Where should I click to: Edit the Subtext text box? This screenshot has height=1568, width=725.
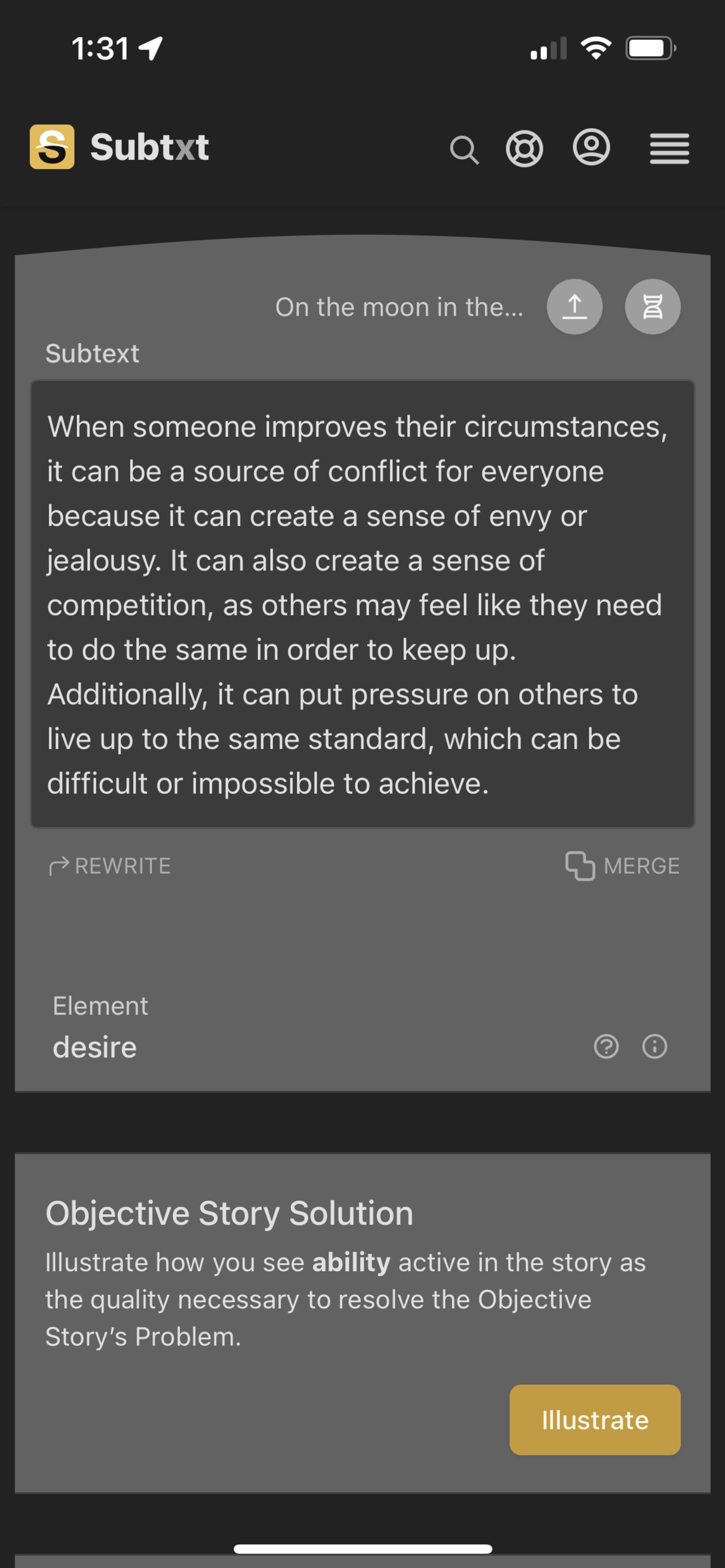362,604
